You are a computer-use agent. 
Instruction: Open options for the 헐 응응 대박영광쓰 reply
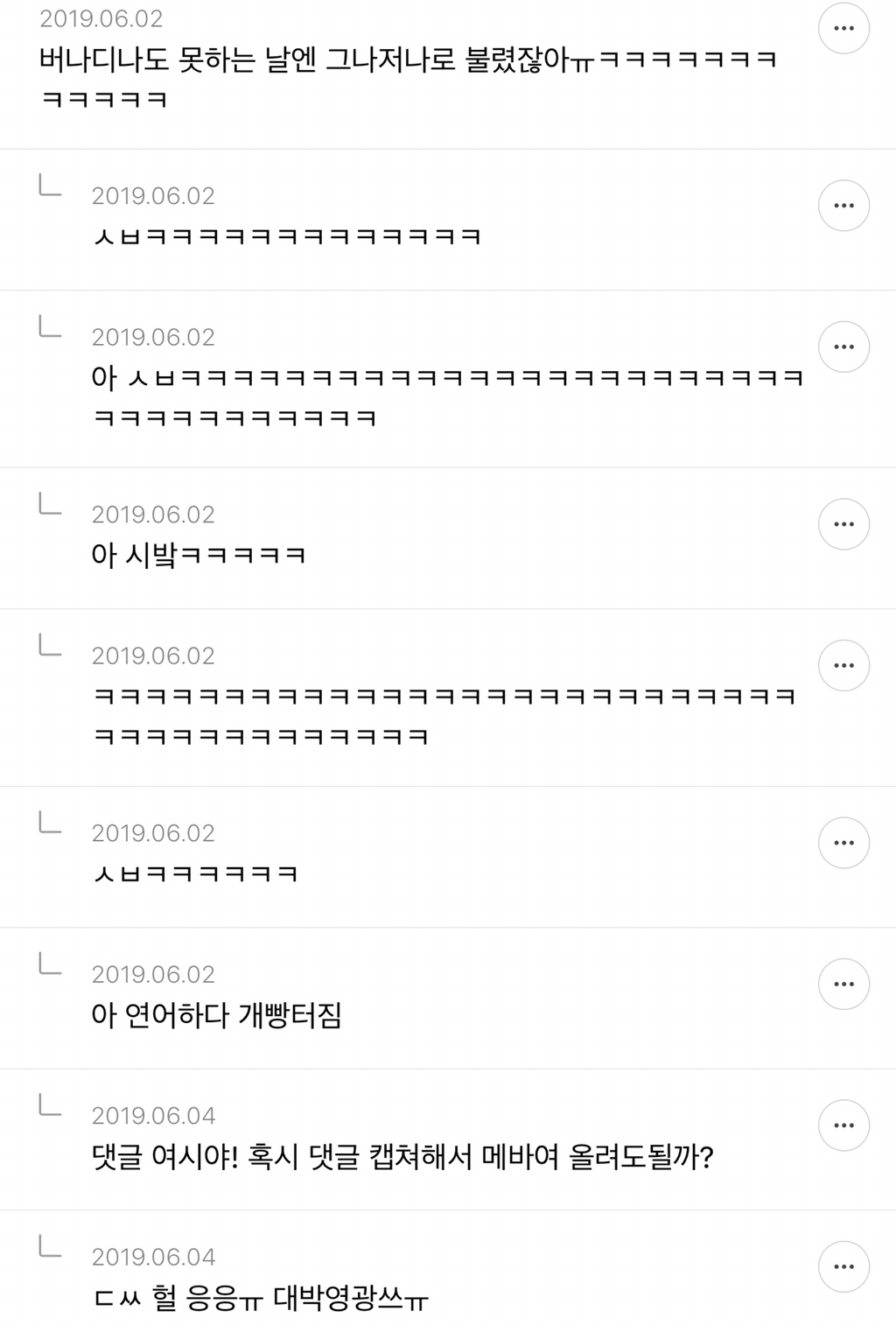tap(843, 1266)
